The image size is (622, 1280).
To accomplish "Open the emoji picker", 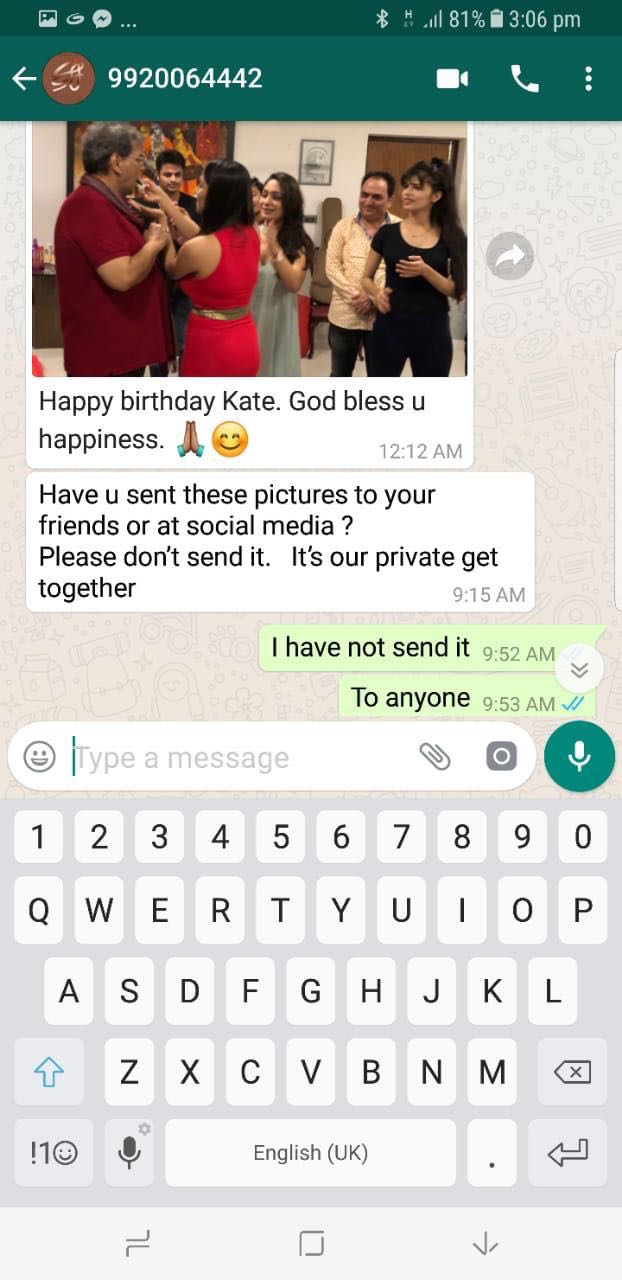I will (x=40, y=757).
